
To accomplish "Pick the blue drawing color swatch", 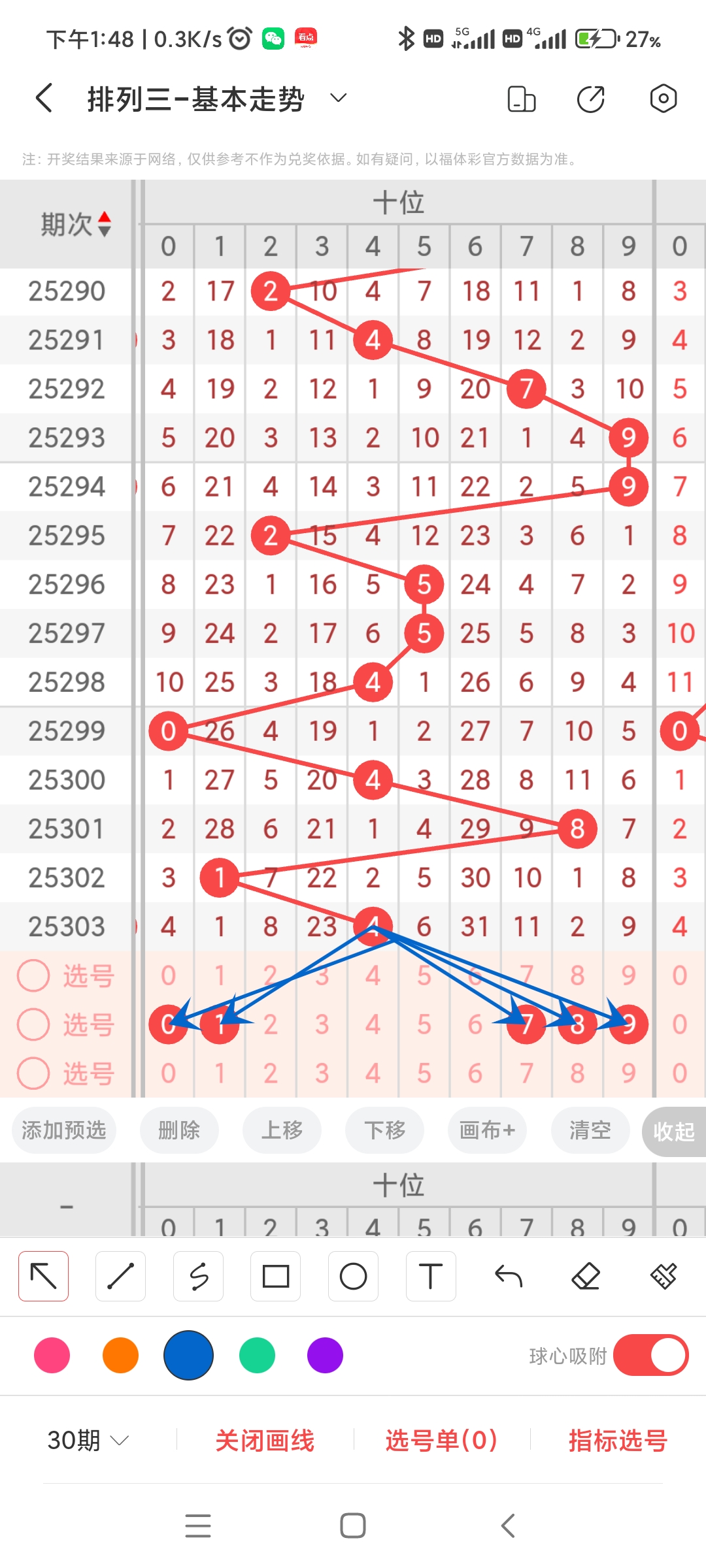I will point(188,1356).
